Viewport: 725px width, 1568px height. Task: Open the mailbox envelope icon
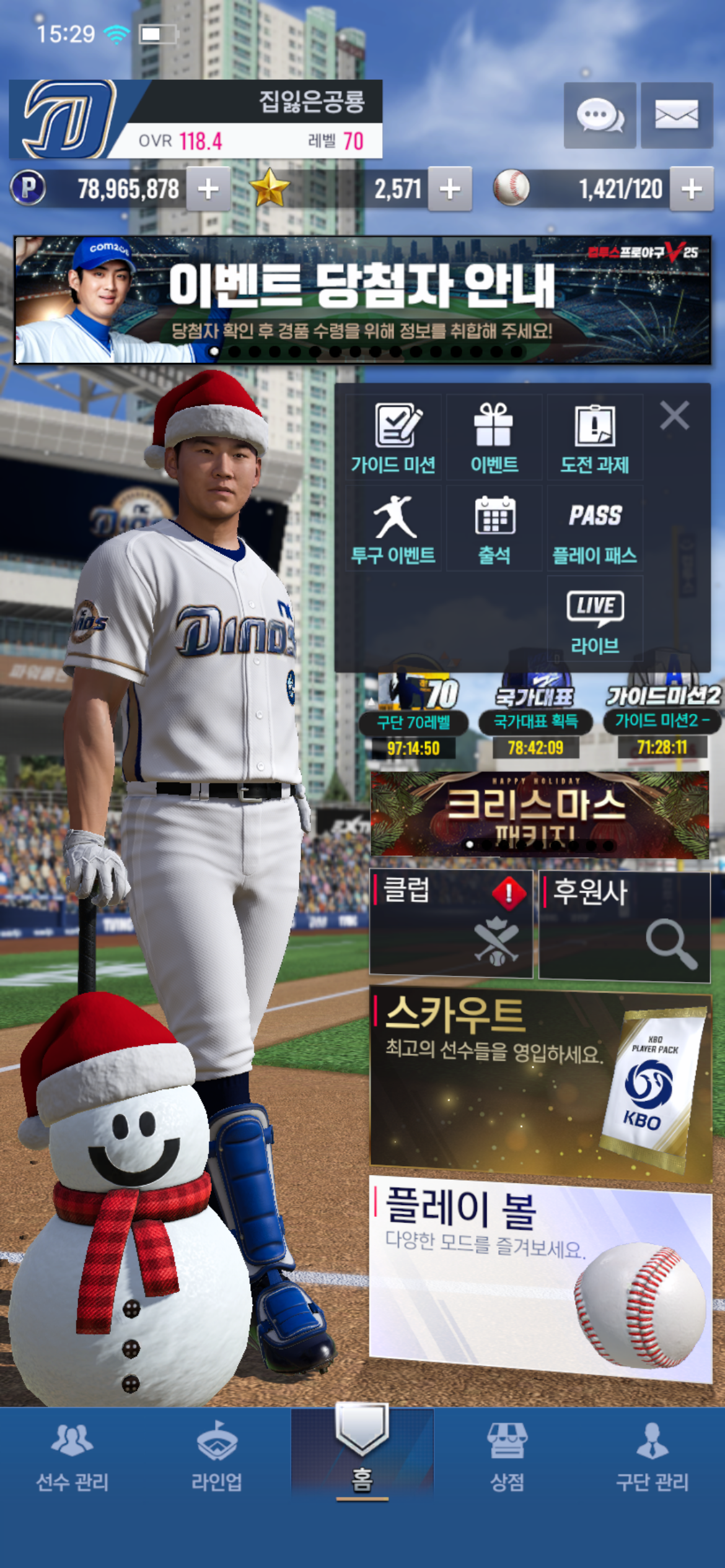(x=676, y=116)
